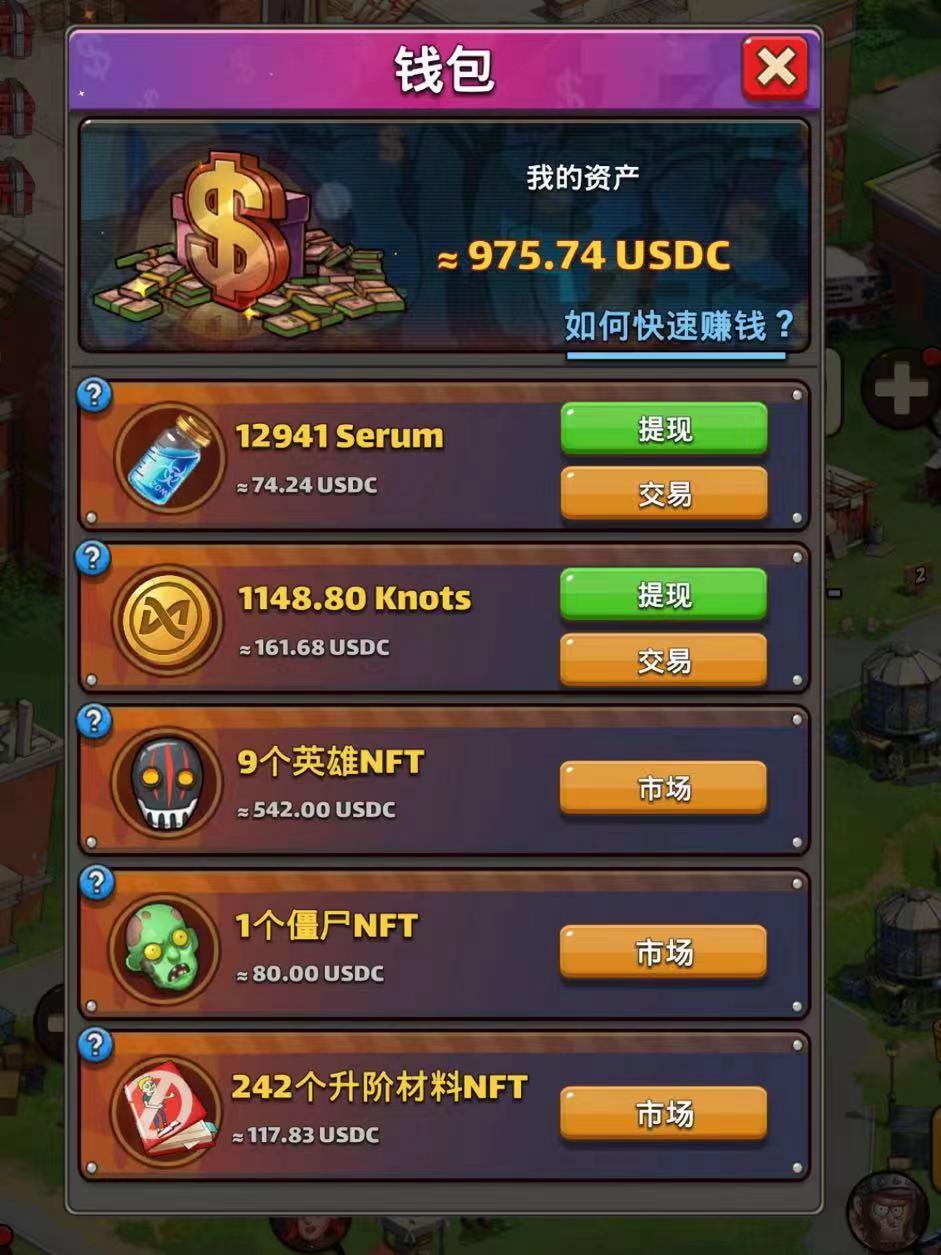The image size is (941, 1255).
Task: Withdraw Knots with 提现 button
Action: pyautogui.click(x=664, y=595)
